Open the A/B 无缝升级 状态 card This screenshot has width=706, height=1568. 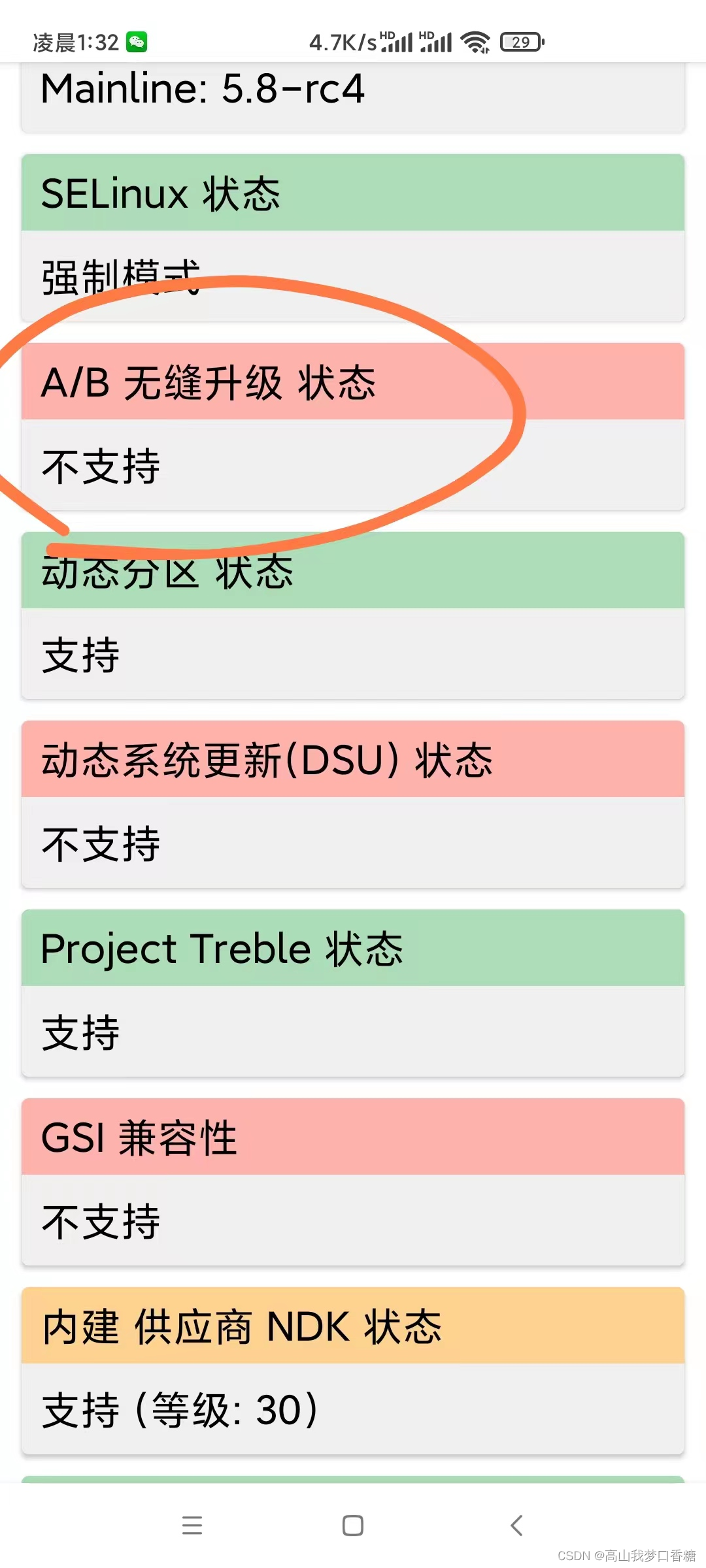click(353, 427)
